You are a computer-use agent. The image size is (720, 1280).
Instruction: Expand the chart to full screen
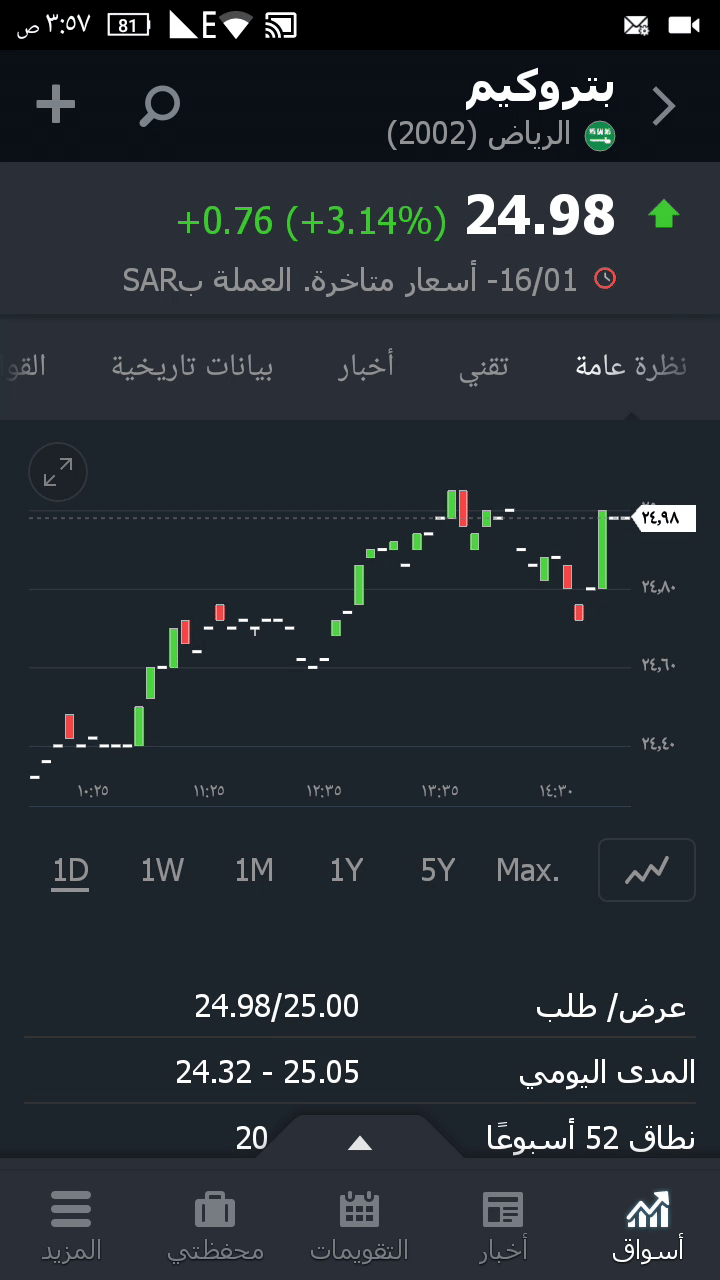(x=58, y=472)
